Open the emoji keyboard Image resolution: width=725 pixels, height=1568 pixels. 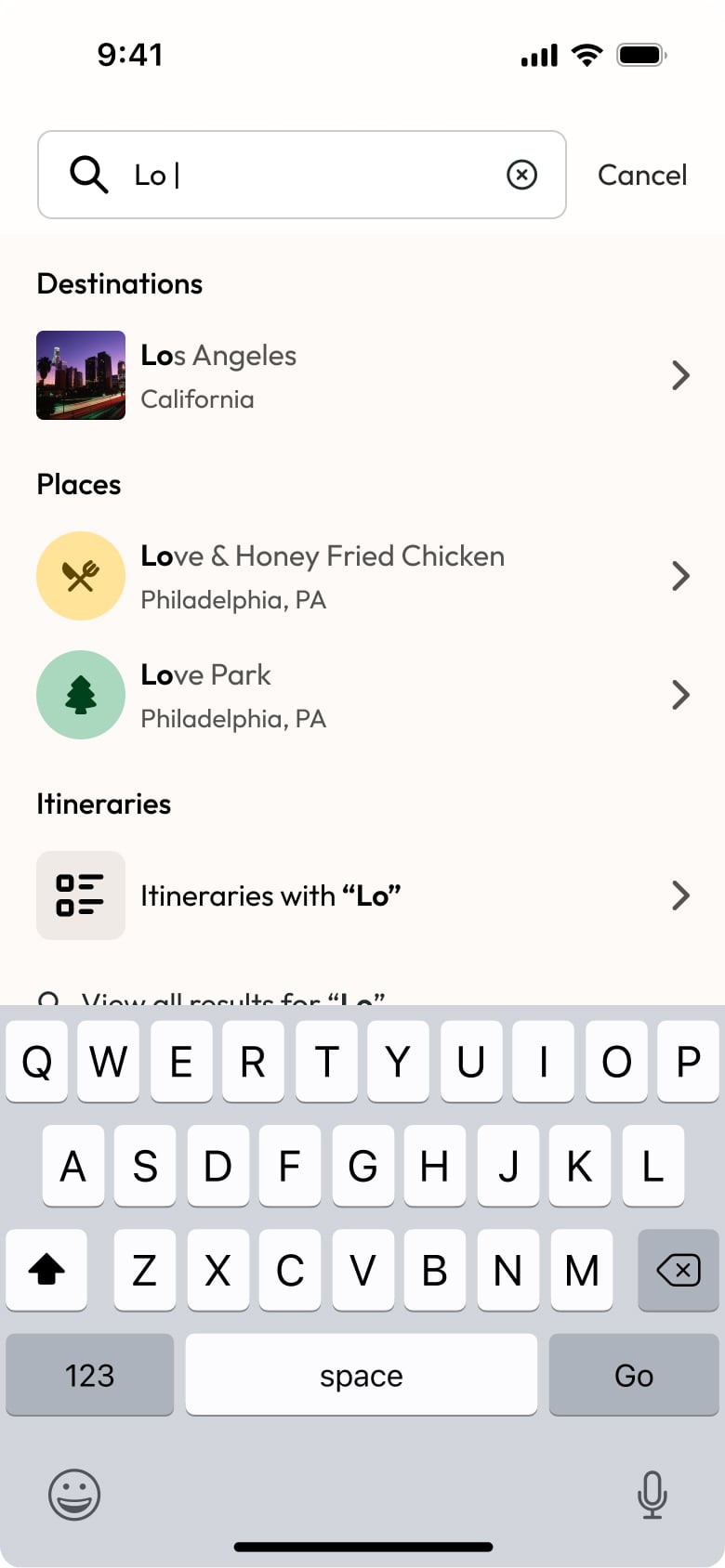pyautogui.click(x=74, y=1494)
